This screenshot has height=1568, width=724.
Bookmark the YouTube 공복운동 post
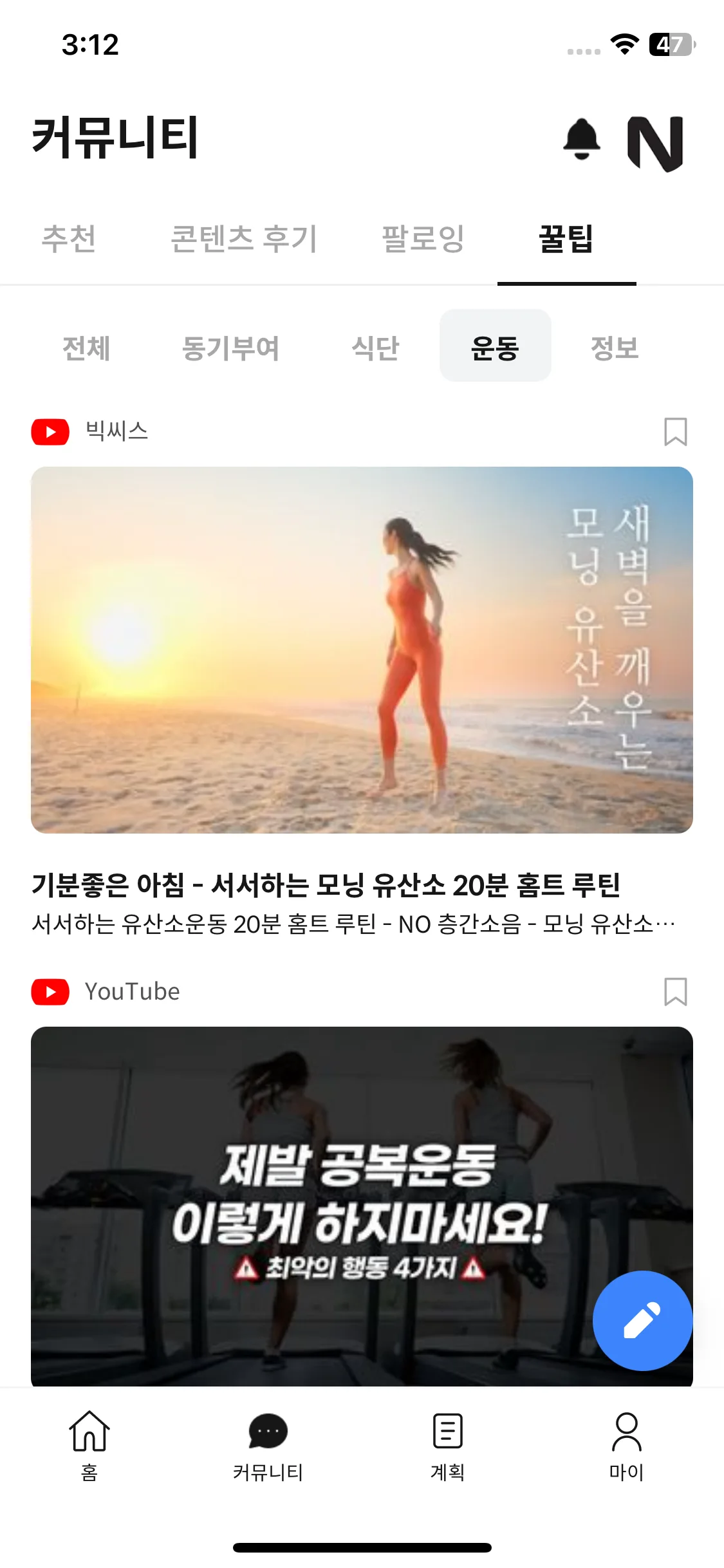[675, 991]
